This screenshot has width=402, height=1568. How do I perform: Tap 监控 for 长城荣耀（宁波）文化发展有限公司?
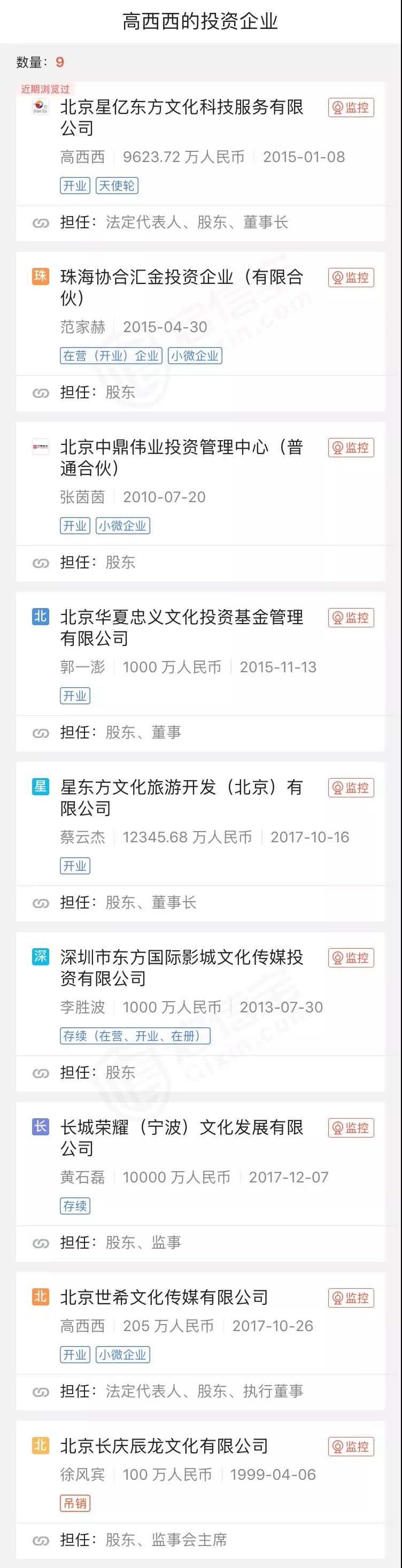(351, 1128)
